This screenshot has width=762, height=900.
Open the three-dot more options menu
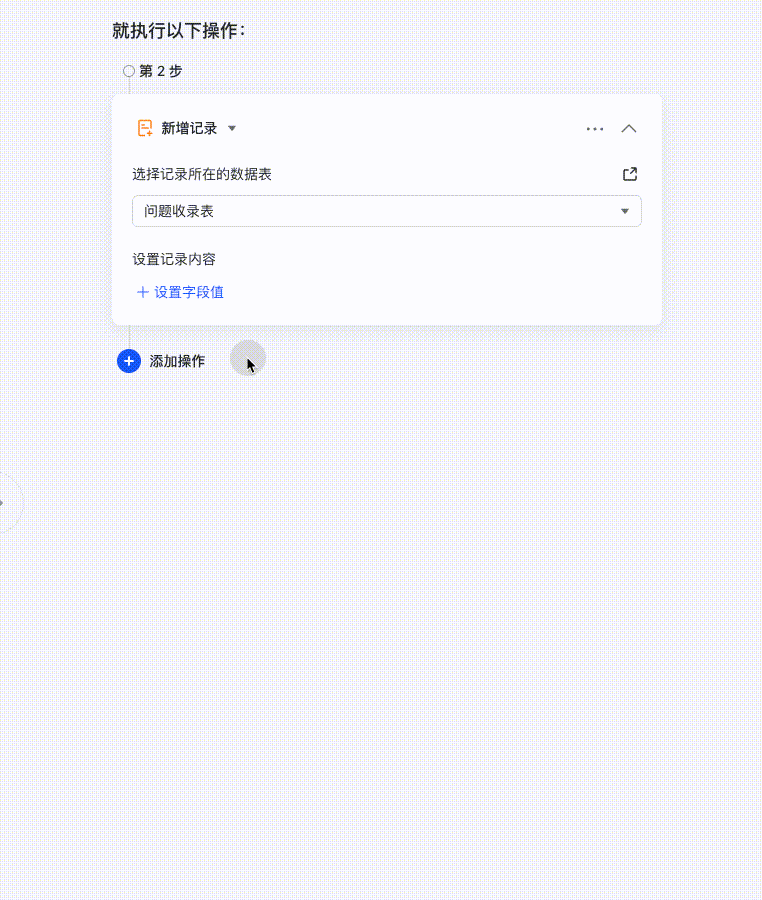[x=595, y=128]
